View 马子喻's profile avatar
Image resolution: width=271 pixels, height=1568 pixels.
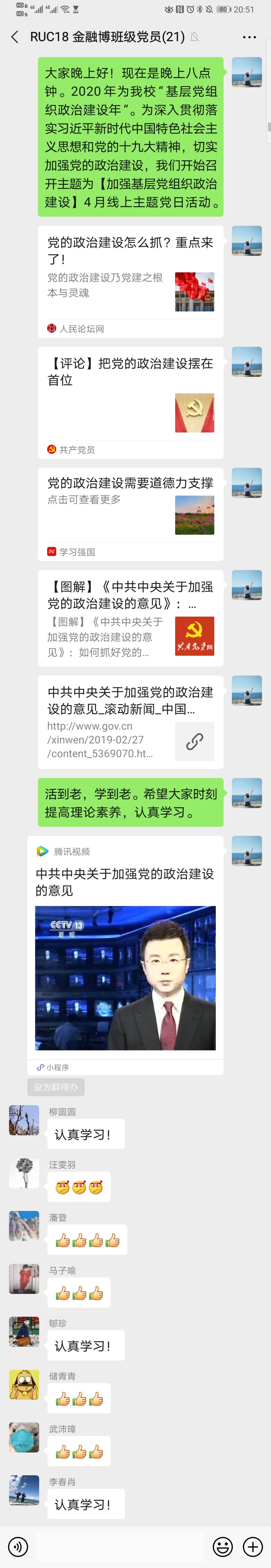[x=24, y=1279]
